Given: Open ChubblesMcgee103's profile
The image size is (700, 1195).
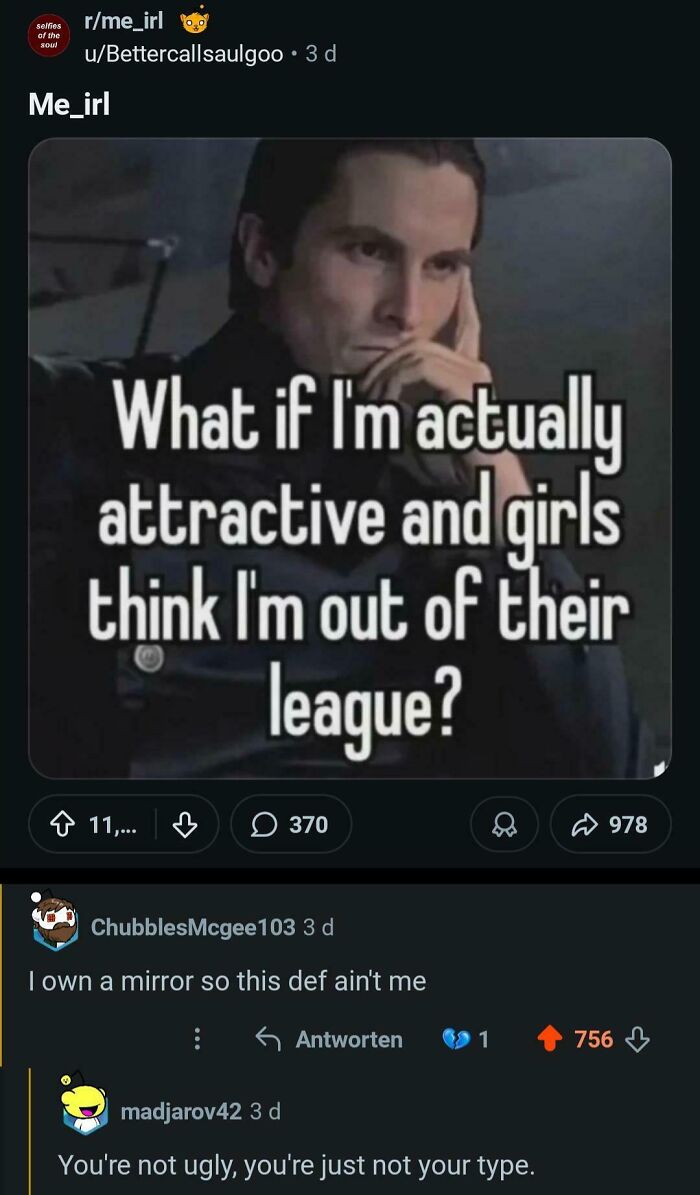Looking at the screenshot, I should point(193,927).
